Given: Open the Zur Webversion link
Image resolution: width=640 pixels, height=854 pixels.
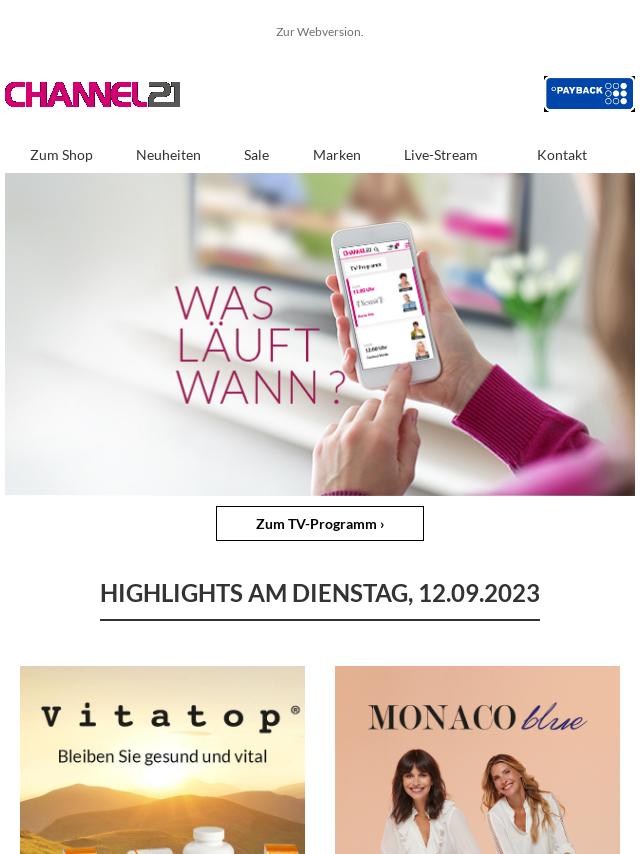Looking at the screenshot, I should (319, 32).
